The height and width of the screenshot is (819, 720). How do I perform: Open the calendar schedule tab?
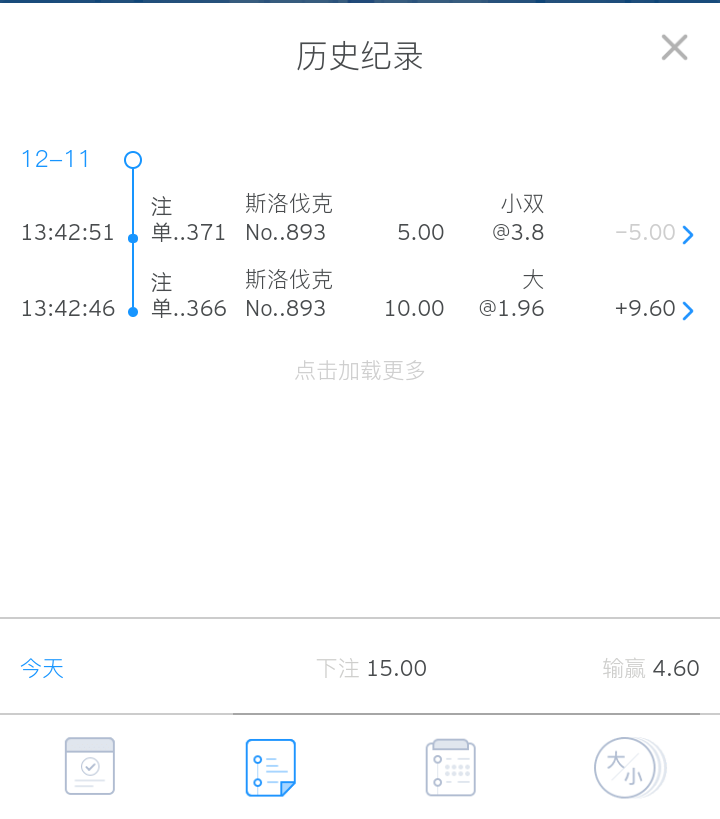coord(450,767)
